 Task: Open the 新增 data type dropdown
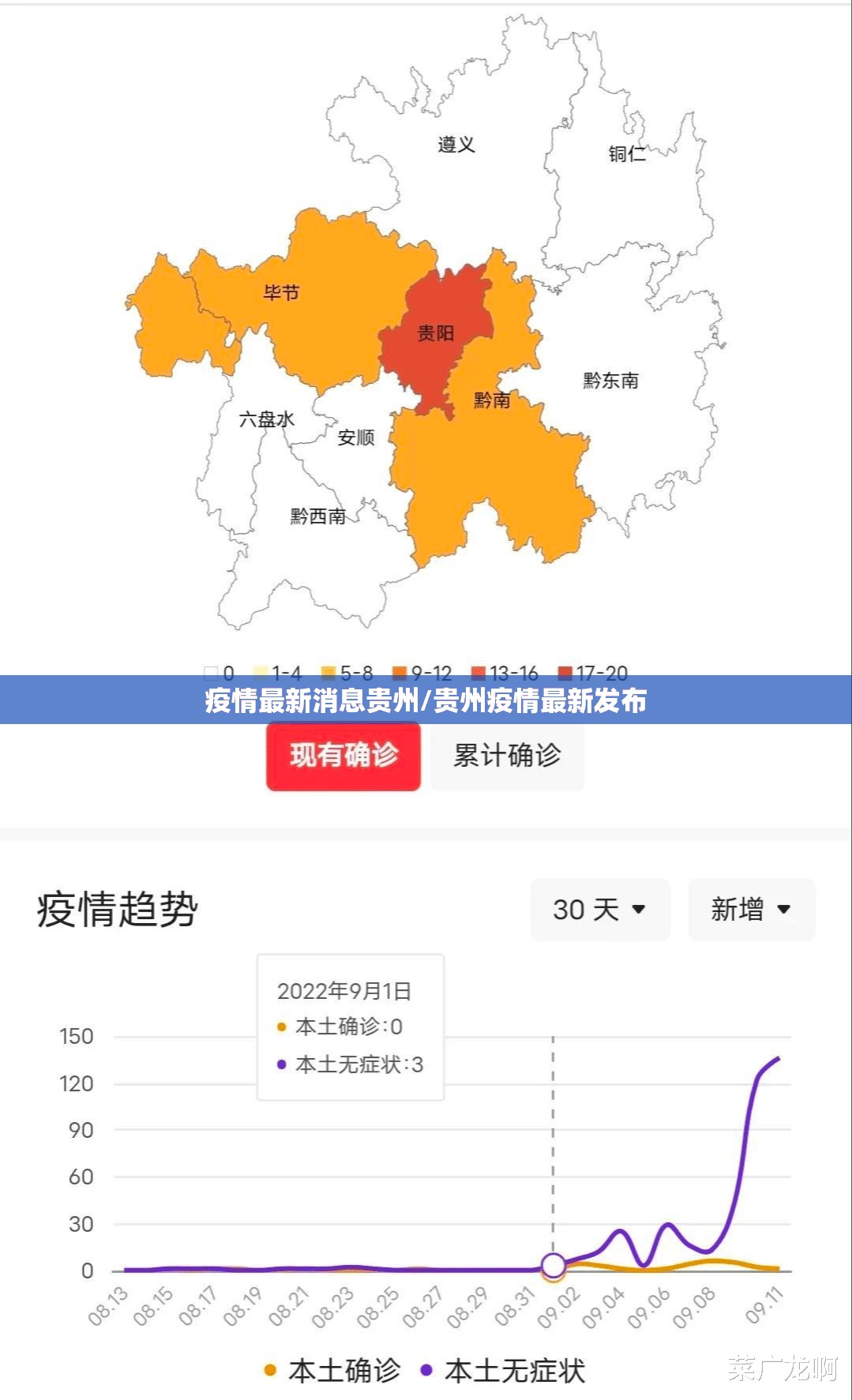[x=751, y=909]
